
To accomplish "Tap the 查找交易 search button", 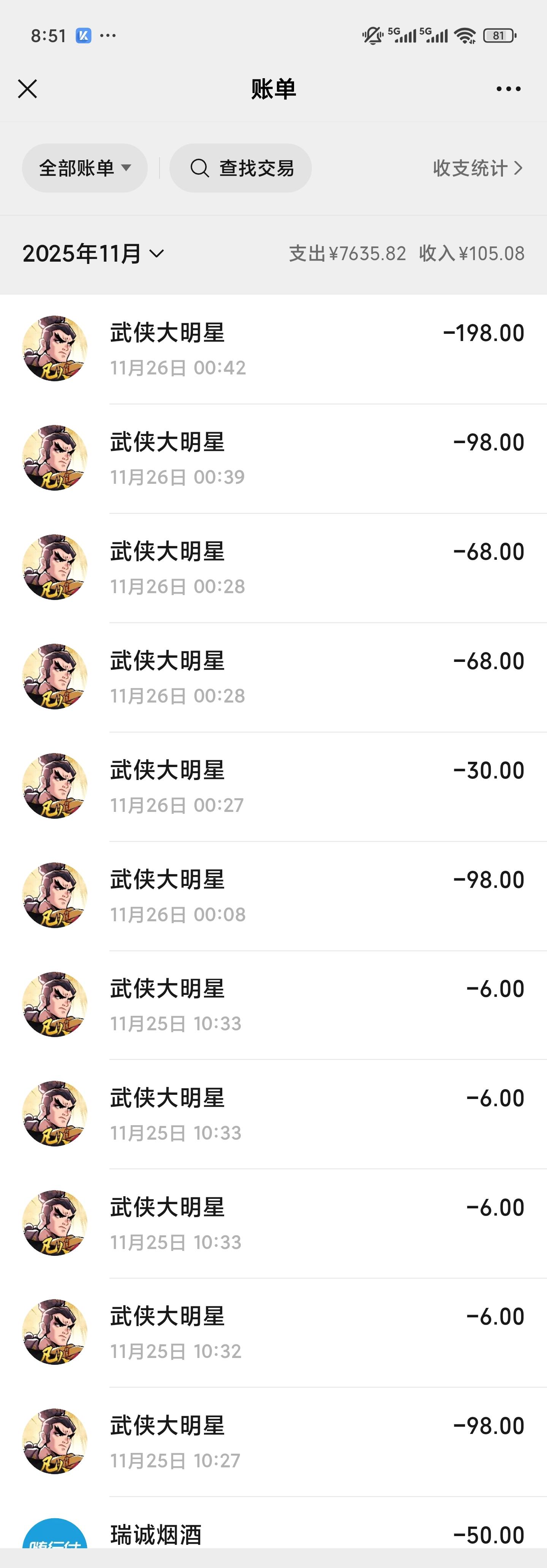I will 240,168.
